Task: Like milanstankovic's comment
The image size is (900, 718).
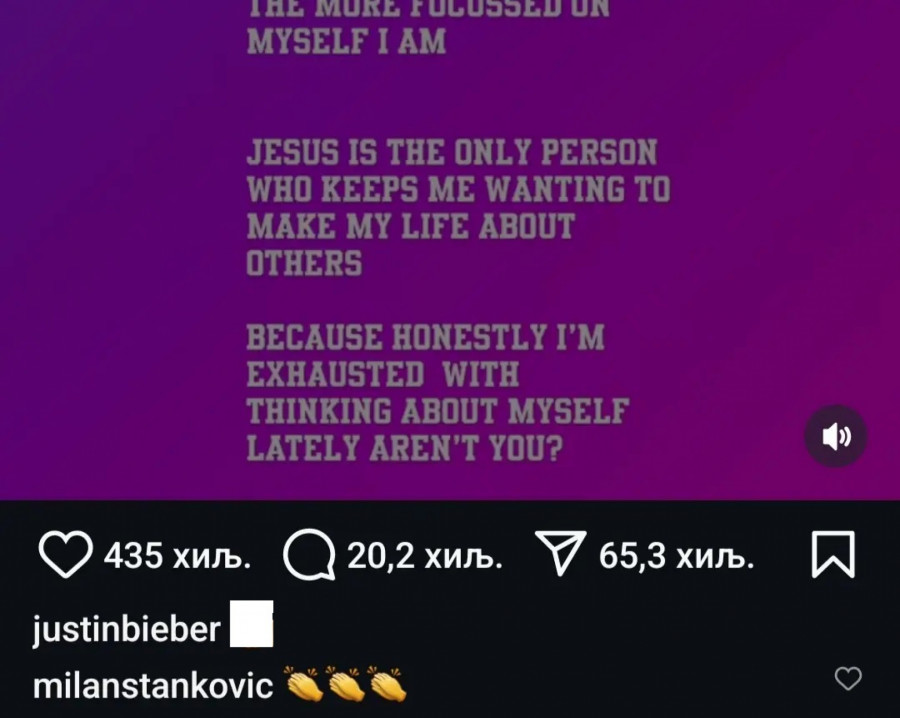Action: point(848,680)
